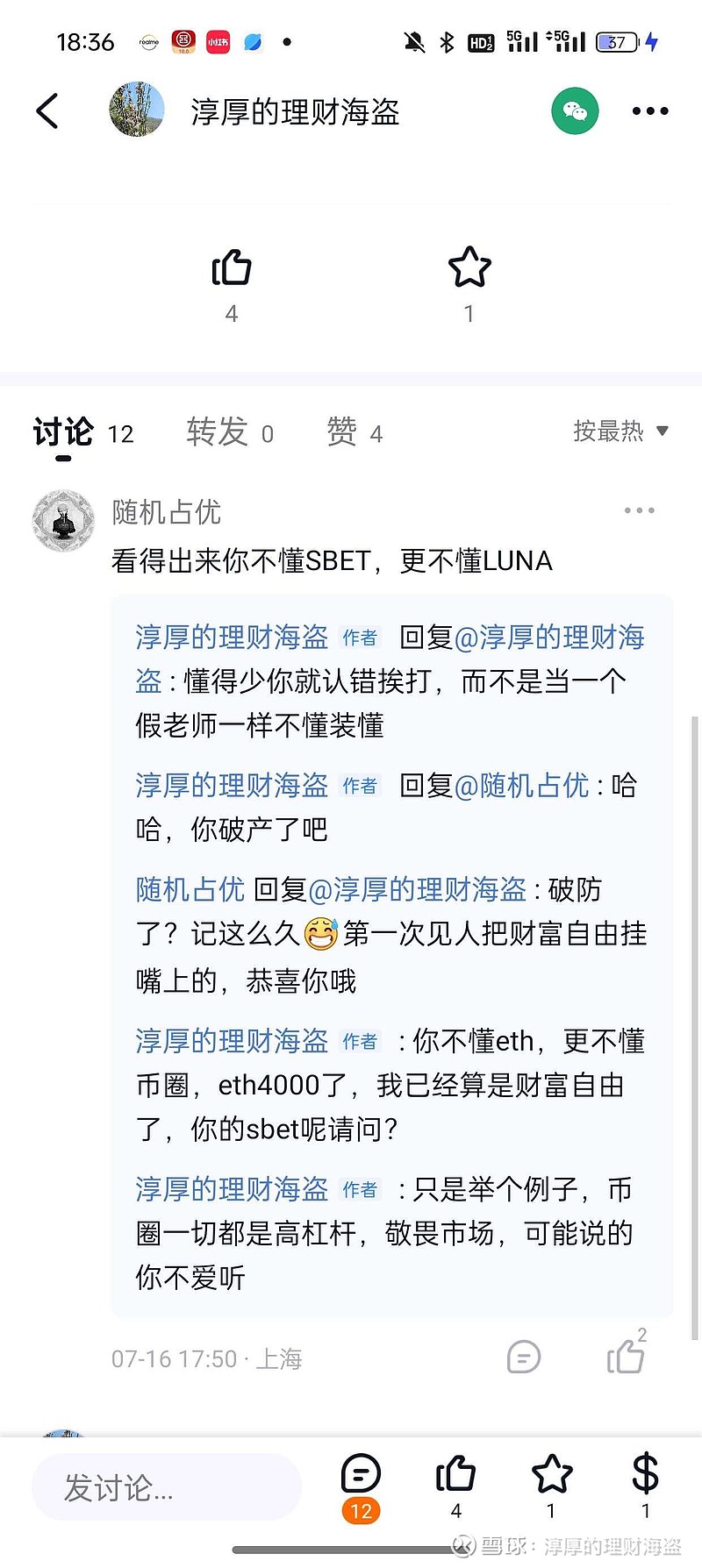Tap the author name 淳厚的理财海盗 in a reply

[x=230, y=637]
